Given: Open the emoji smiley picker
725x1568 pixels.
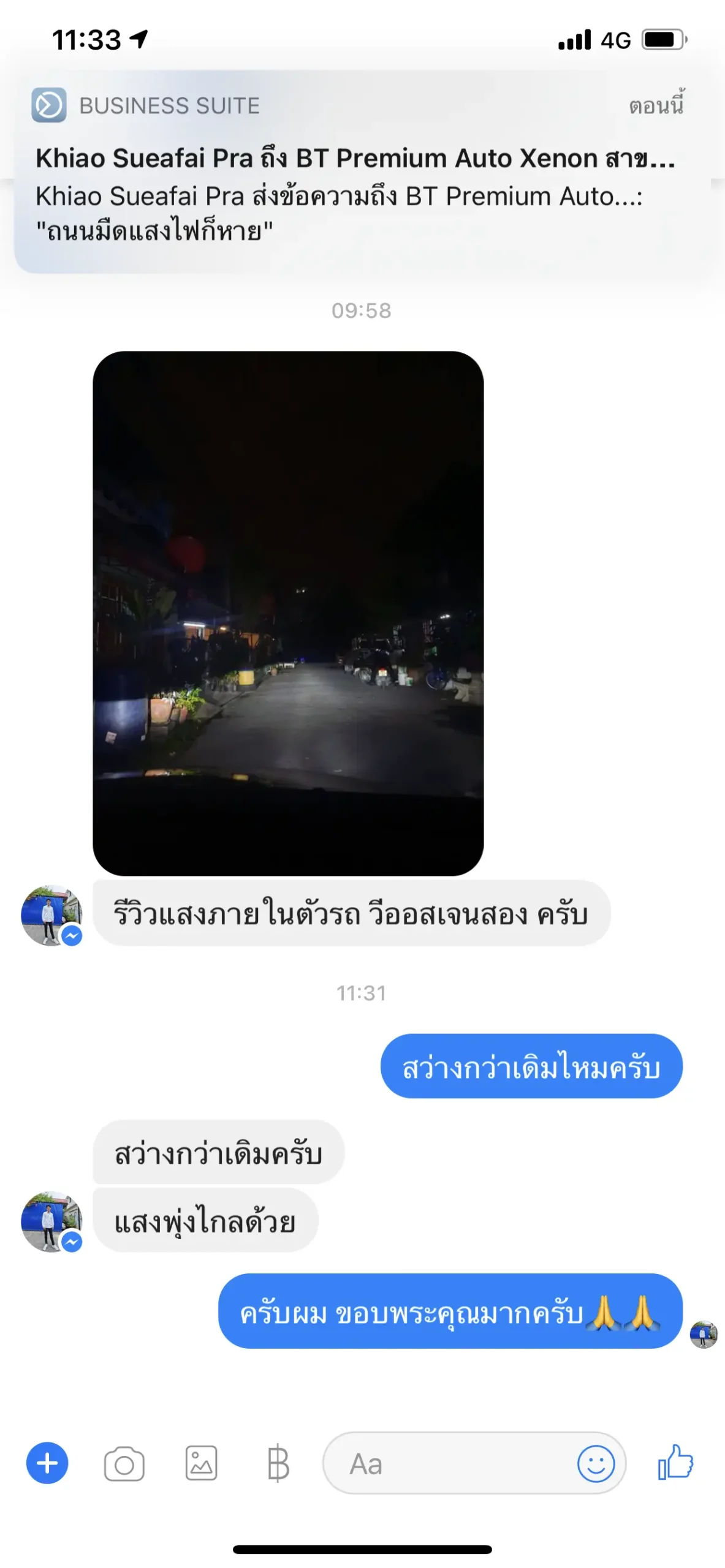Looking at the screenshot, I should (596, 1464).
